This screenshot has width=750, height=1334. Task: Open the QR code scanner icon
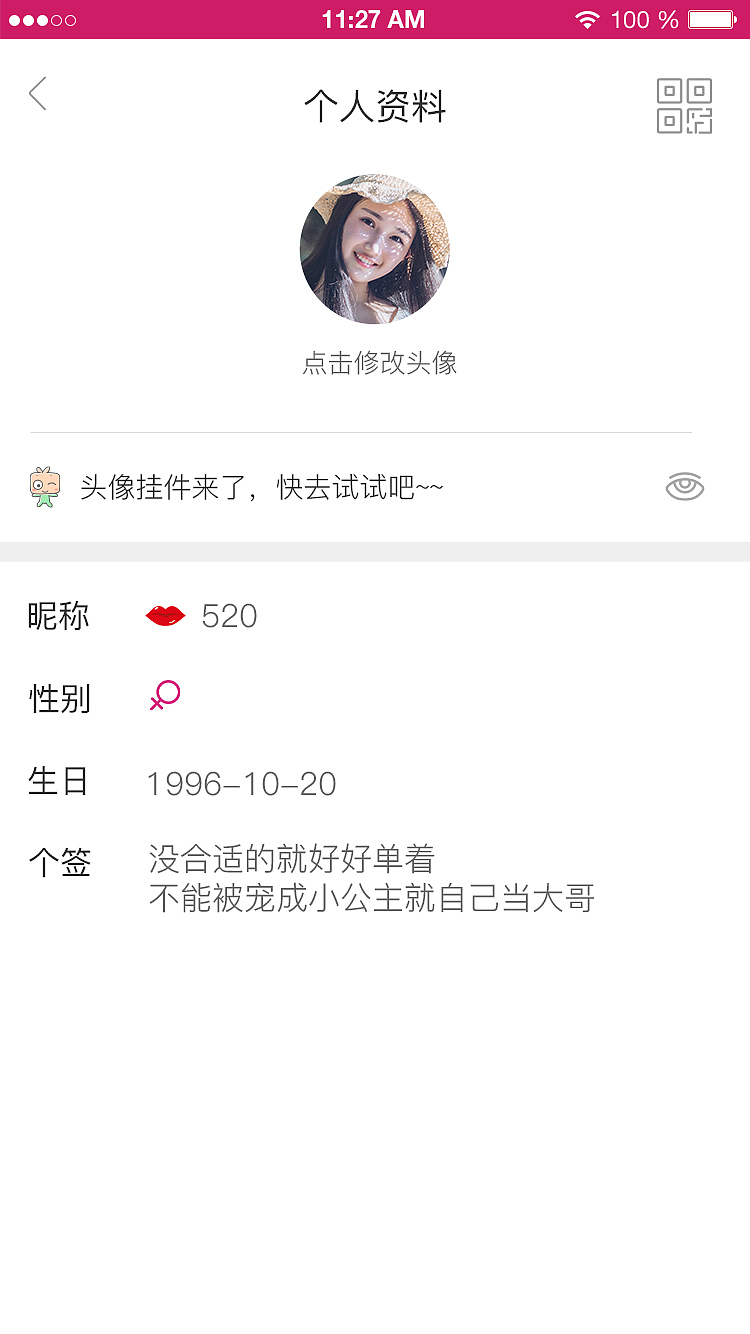684,105
